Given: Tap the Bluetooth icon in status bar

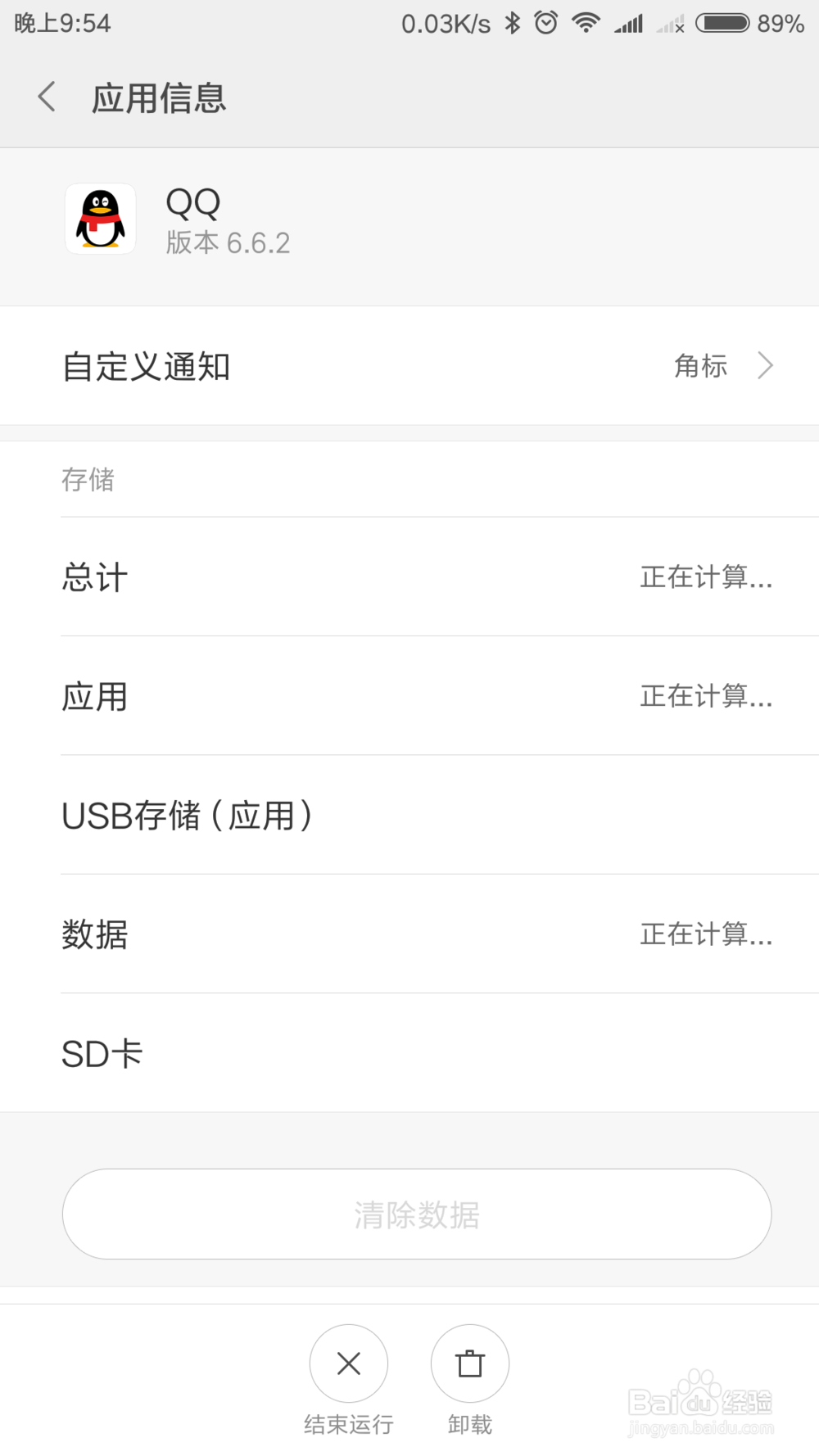Looking at the screenshot, I should tap(514, 23).
